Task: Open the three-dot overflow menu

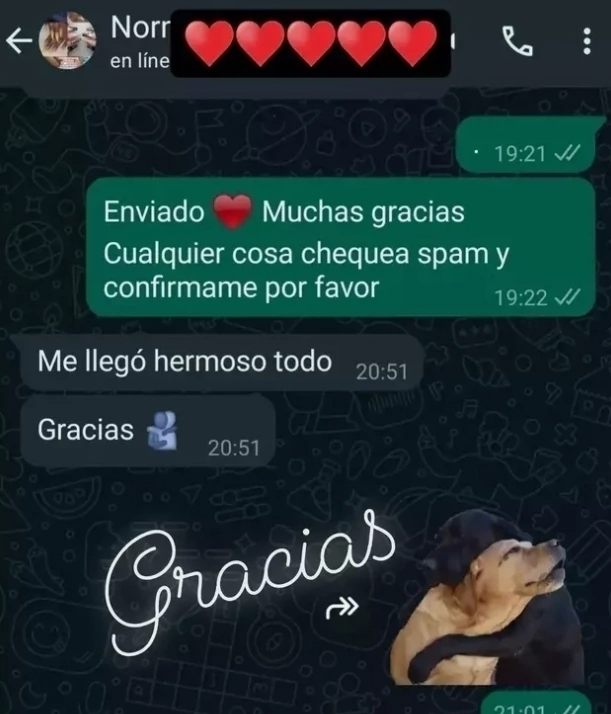Action: [x=586, y=41]
